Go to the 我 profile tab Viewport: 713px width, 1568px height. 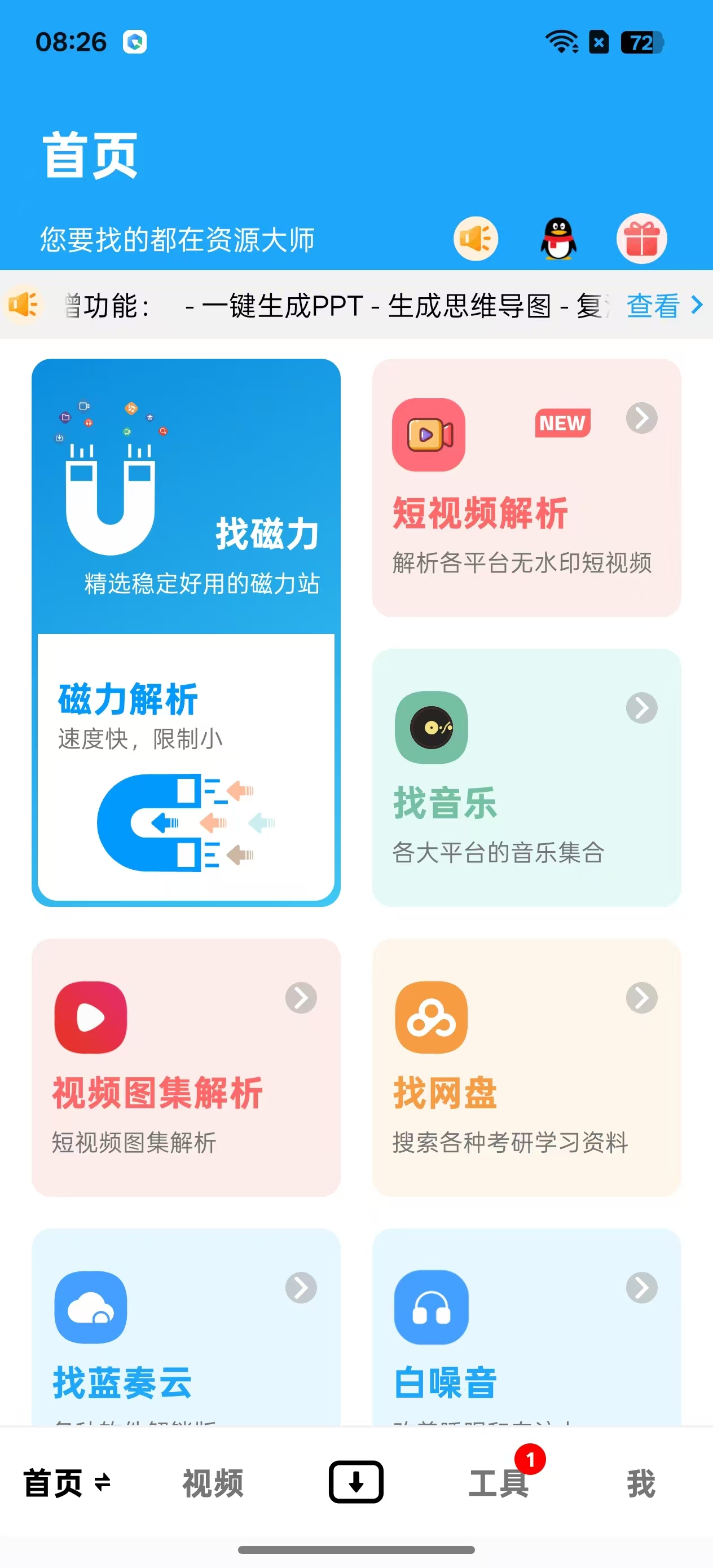pos(641,1483)
